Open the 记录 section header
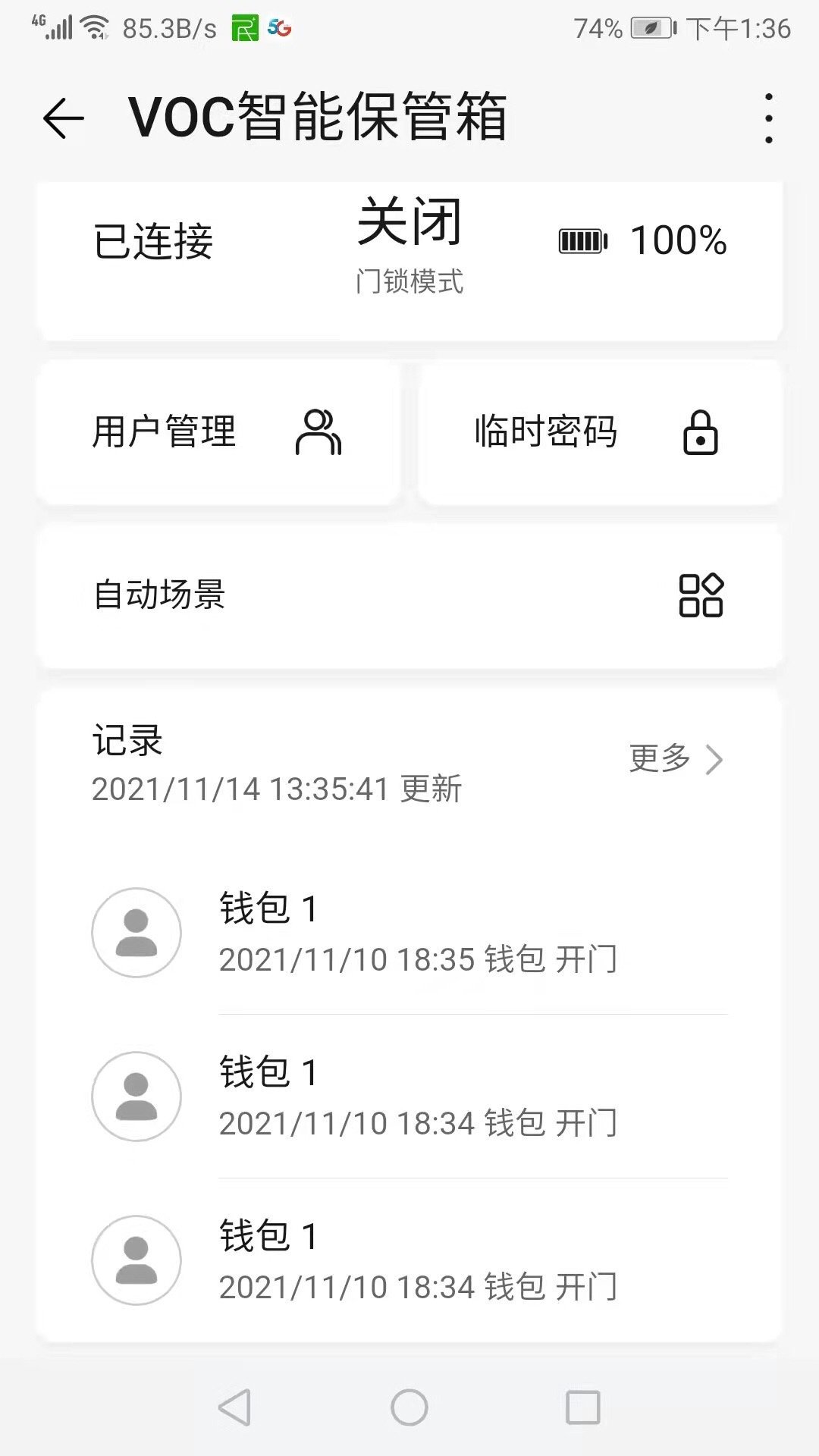The height and width of the screenshot is (1456, 819). point(127,741)
